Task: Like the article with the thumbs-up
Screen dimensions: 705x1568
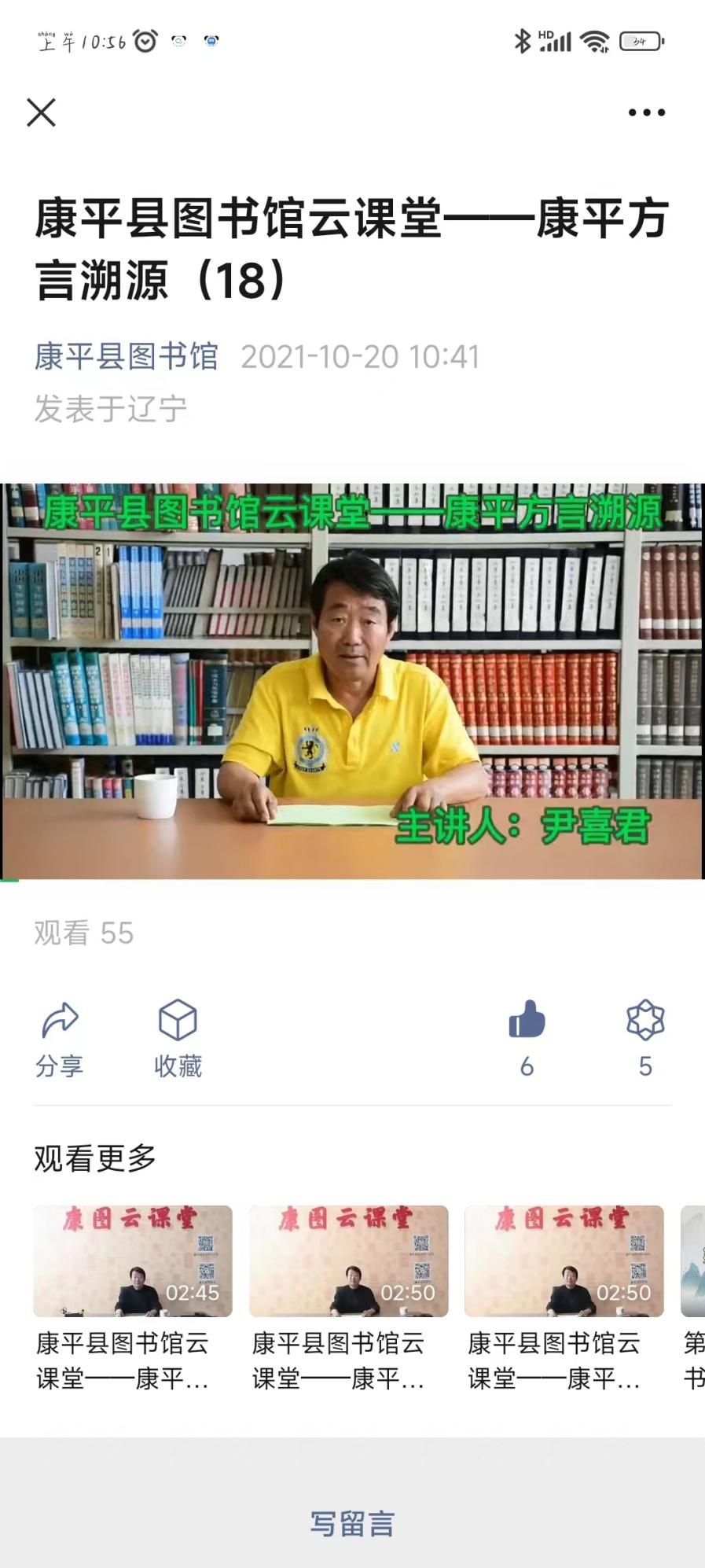Action: coord(527,1021)
